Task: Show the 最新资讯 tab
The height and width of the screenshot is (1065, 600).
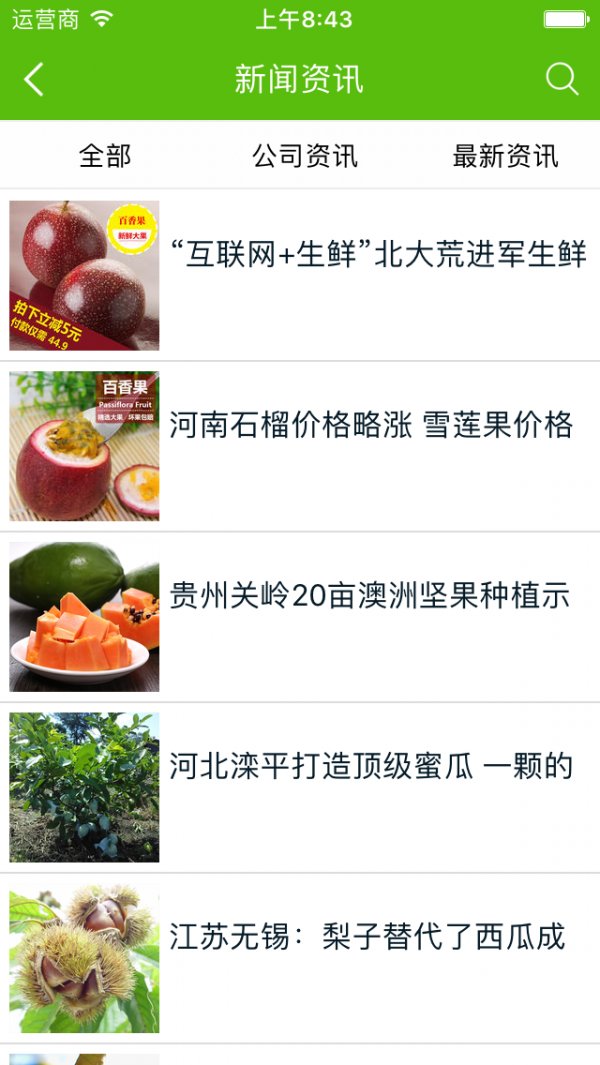Action: click(505, 156)
